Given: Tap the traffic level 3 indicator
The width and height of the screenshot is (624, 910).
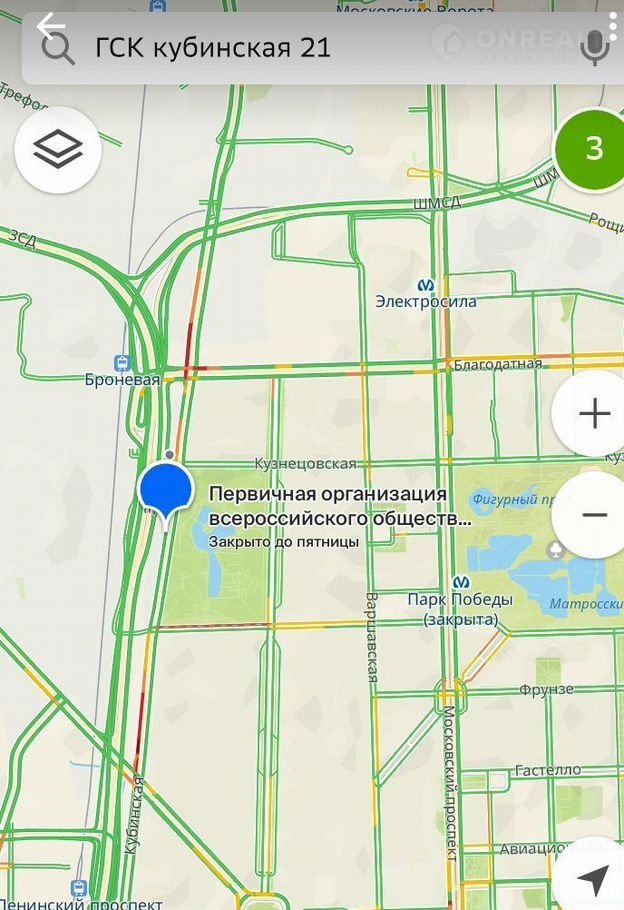Looking at the screenshot, I should 594,149.
